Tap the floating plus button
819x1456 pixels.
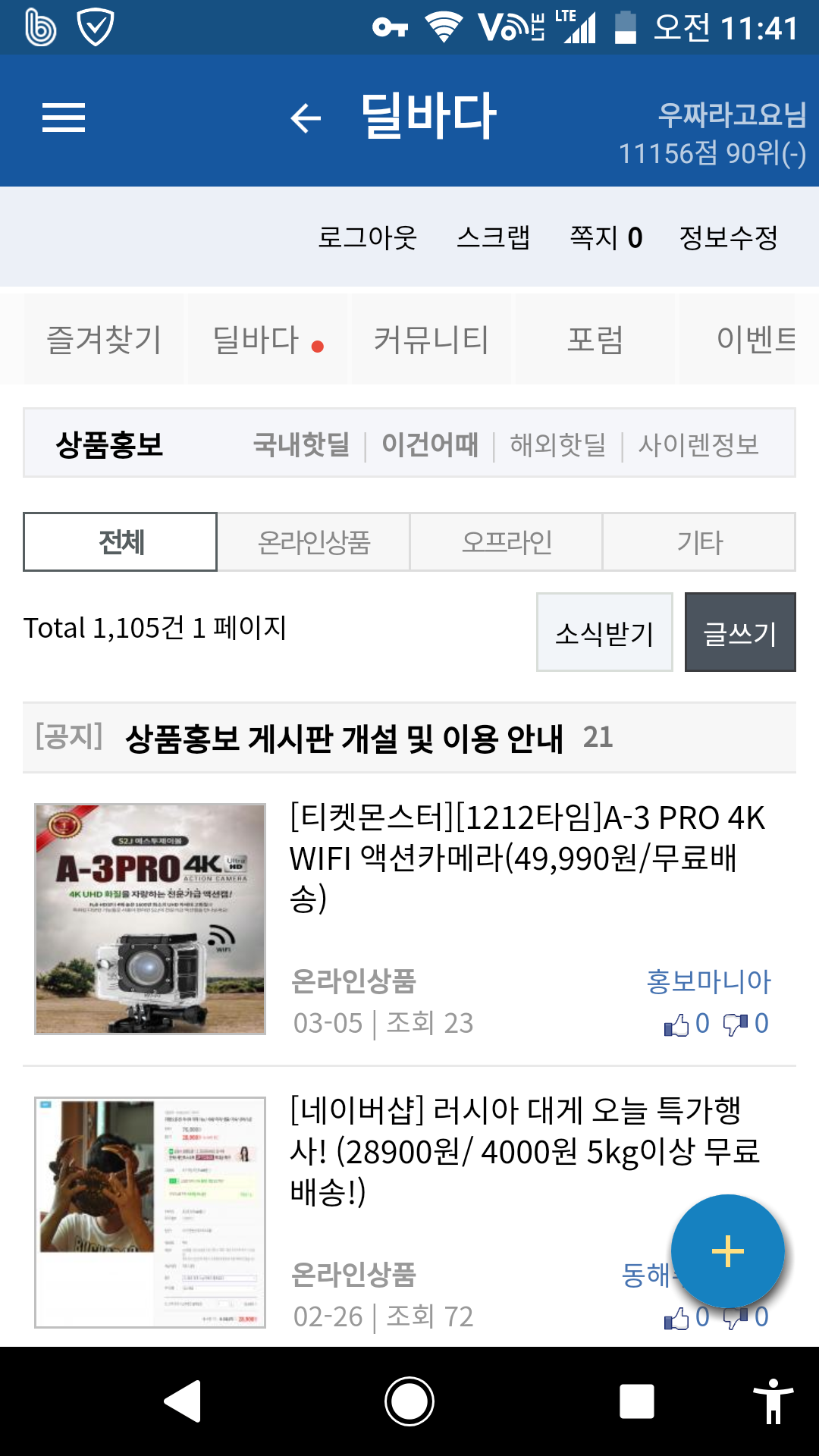[x=727, y=1251]
